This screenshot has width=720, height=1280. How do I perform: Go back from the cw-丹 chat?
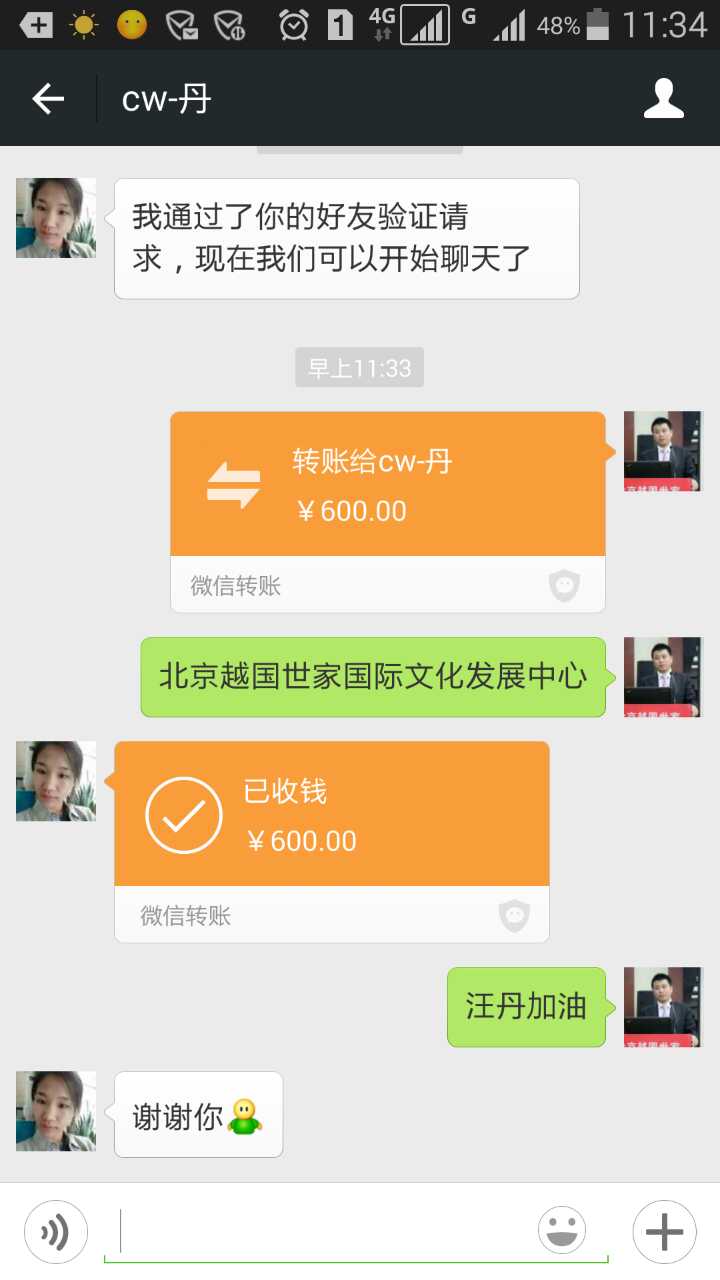(x=48, y=99)
